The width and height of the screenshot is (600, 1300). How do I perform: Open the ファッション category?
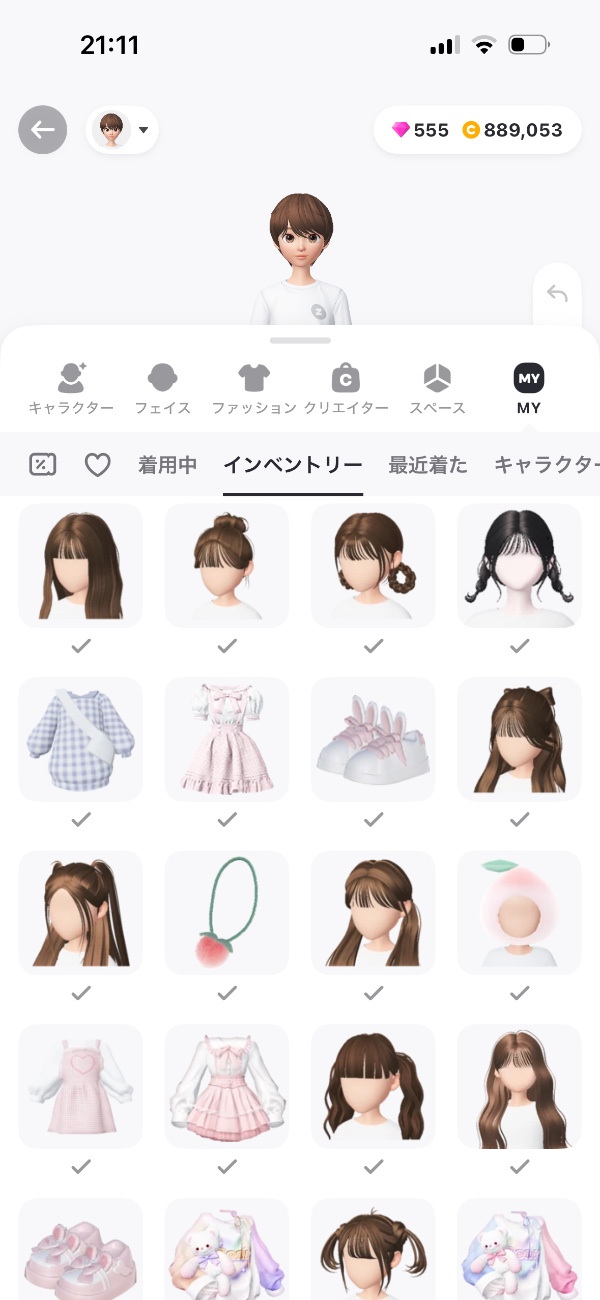point(254,389)
